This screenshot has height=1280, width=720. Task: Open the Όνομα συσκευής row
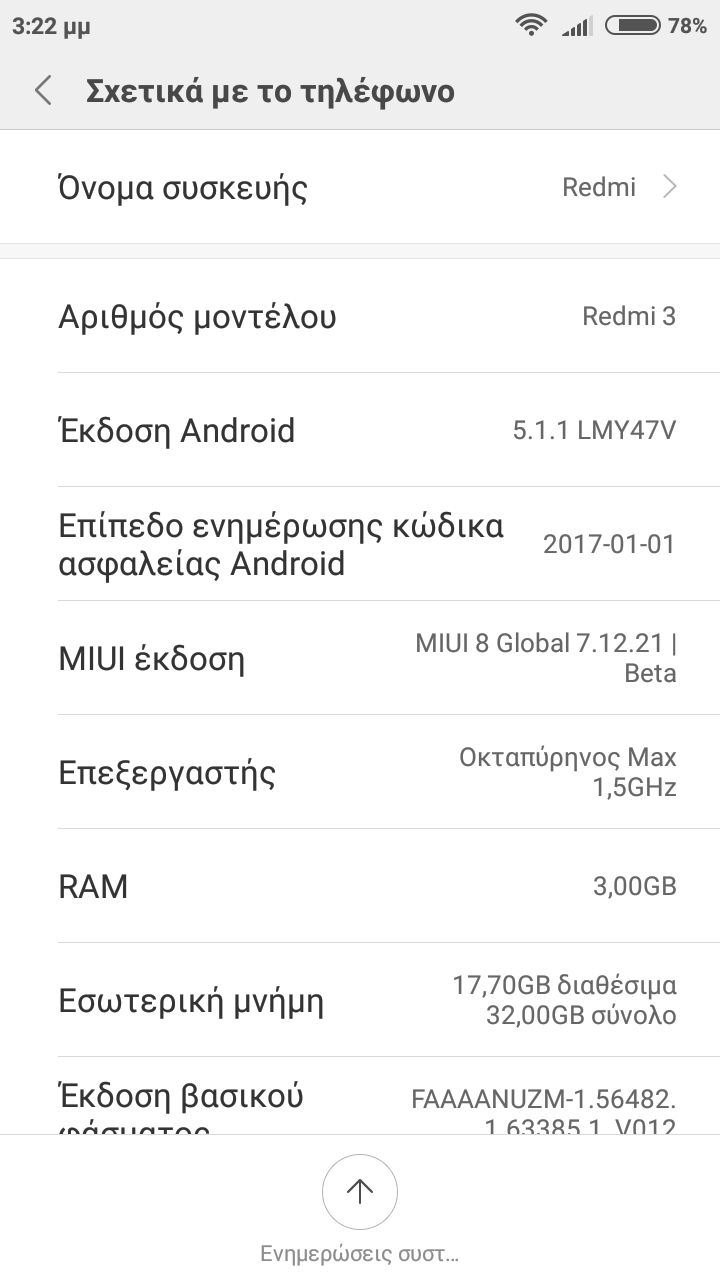point(360,187)
